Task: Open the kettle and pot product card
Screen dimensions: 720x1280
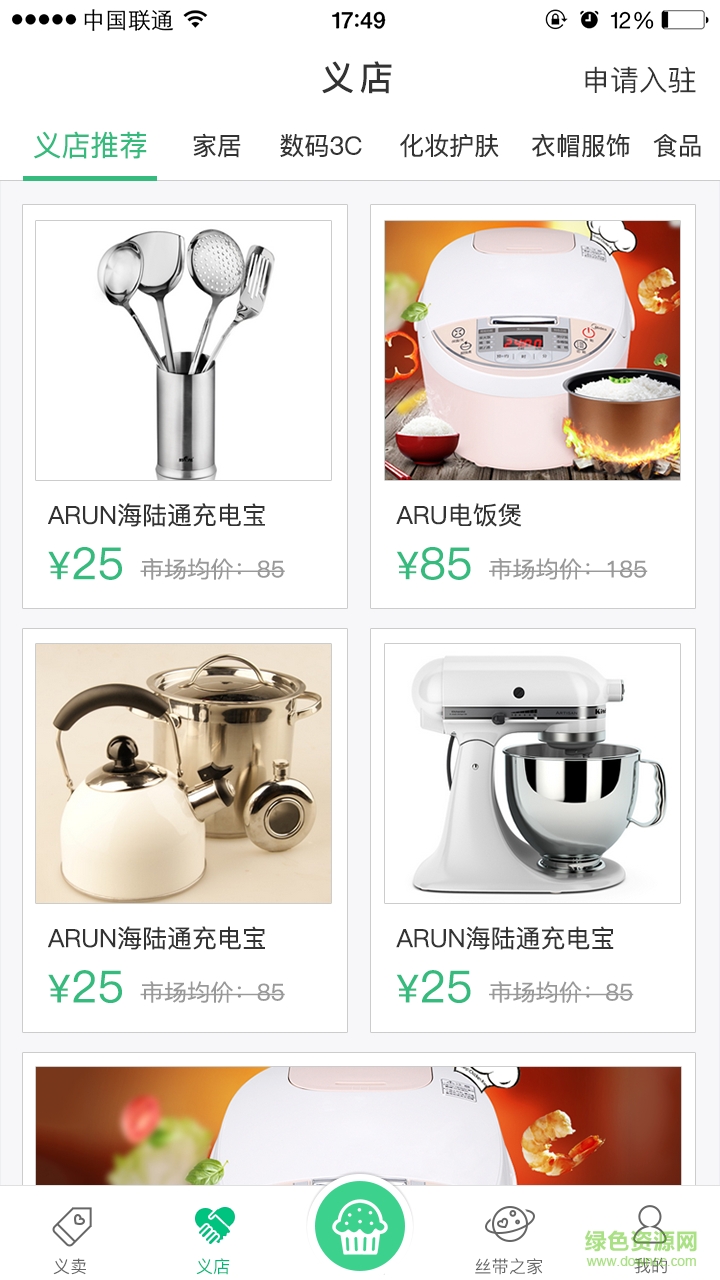Action: tap(184, 829)
